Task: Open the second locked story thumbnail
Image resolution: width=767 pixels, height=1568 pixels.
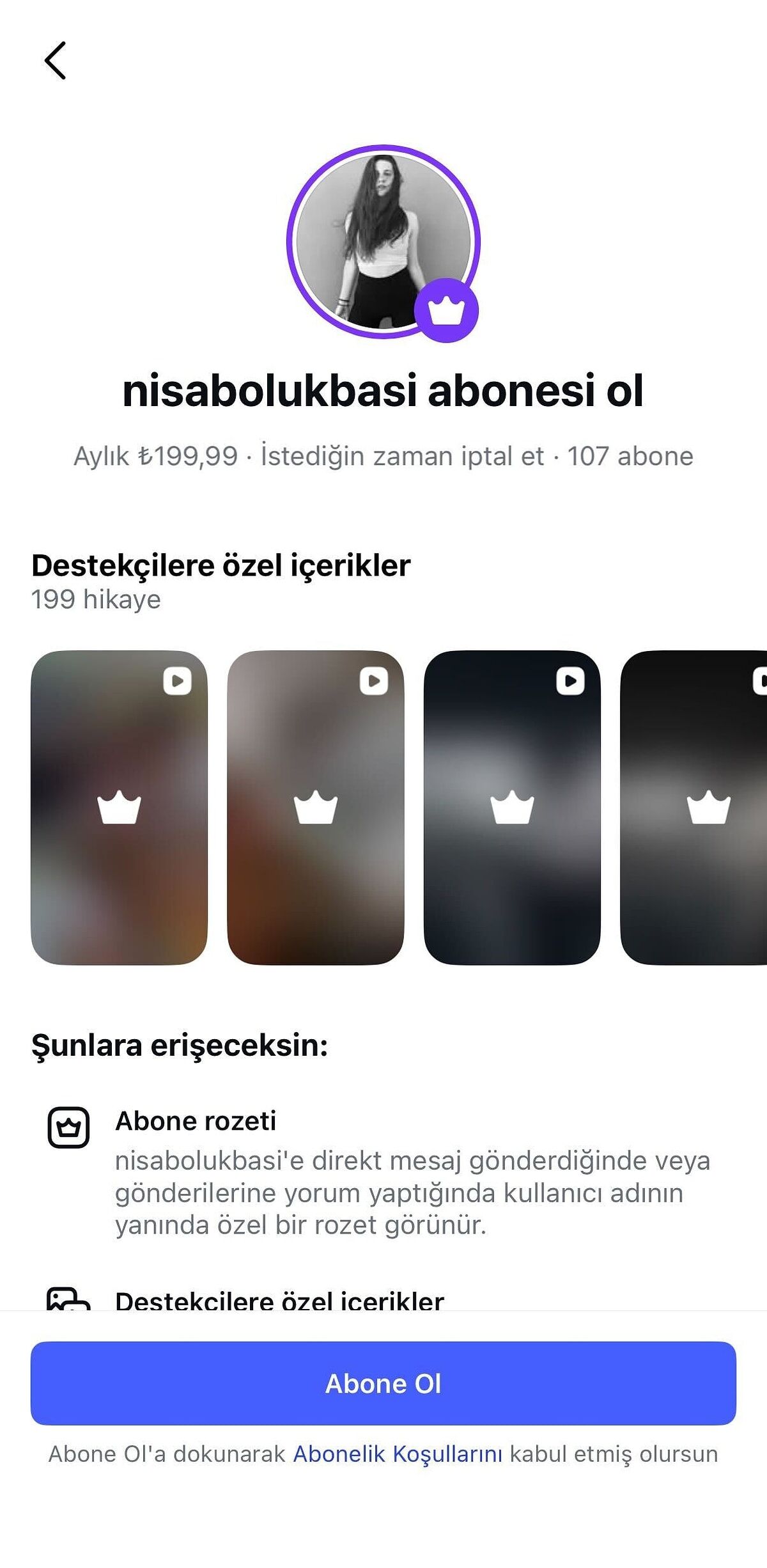Action: [x=316, y=807]
